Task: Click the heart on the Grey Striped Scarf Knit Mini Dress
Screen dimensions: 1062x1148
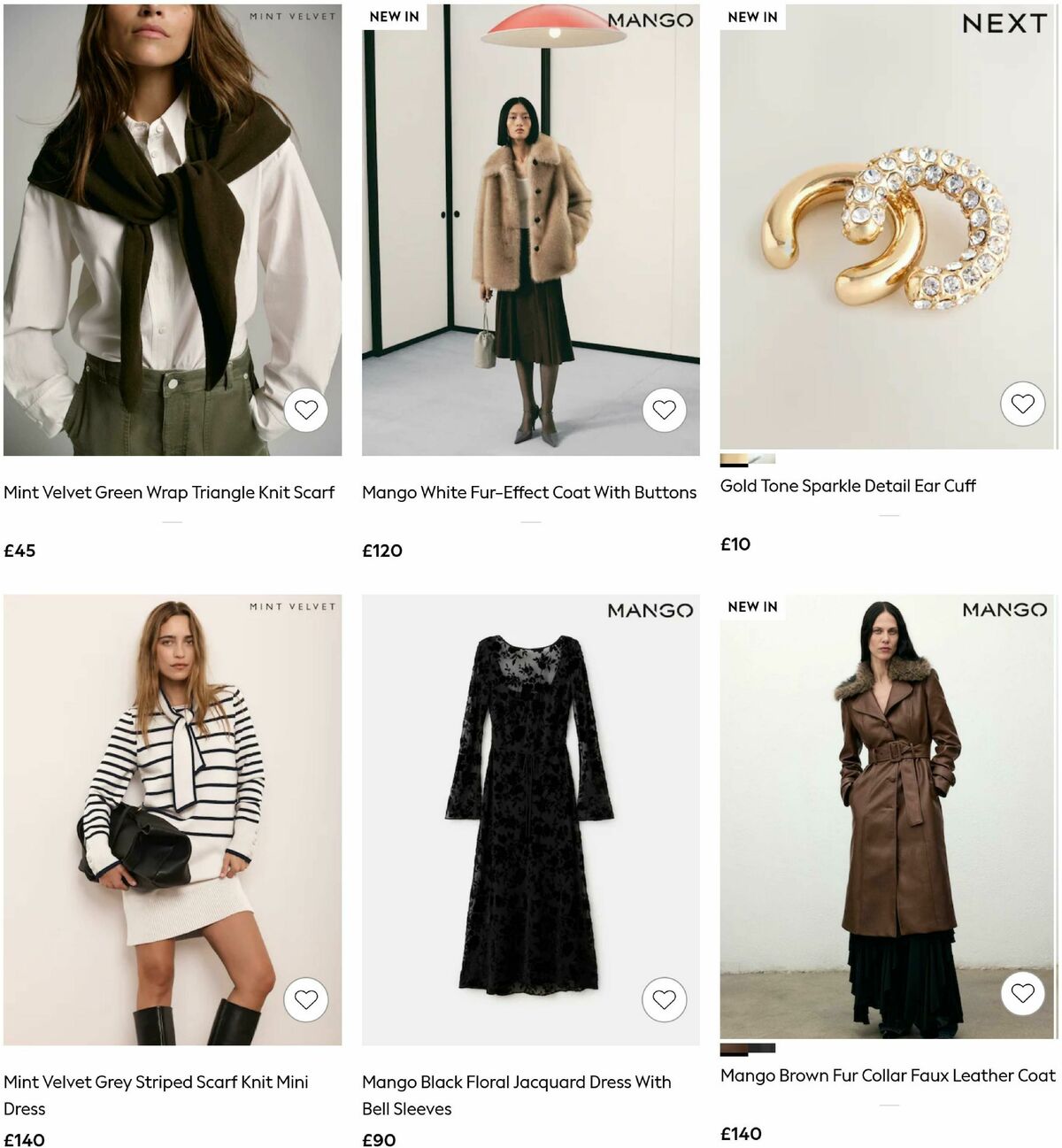Action: coord(306,999)
